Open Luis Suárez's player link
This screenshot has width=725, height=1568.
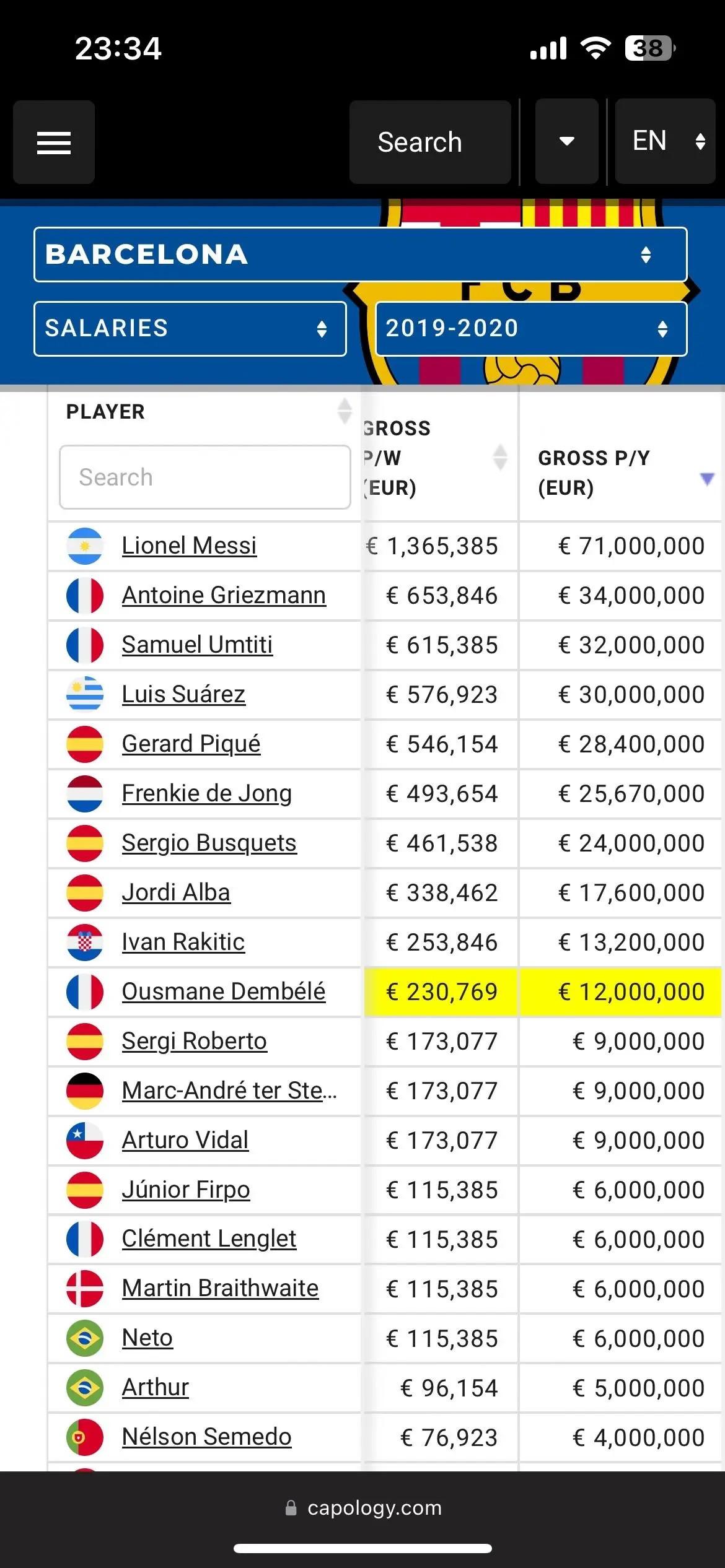183,694
